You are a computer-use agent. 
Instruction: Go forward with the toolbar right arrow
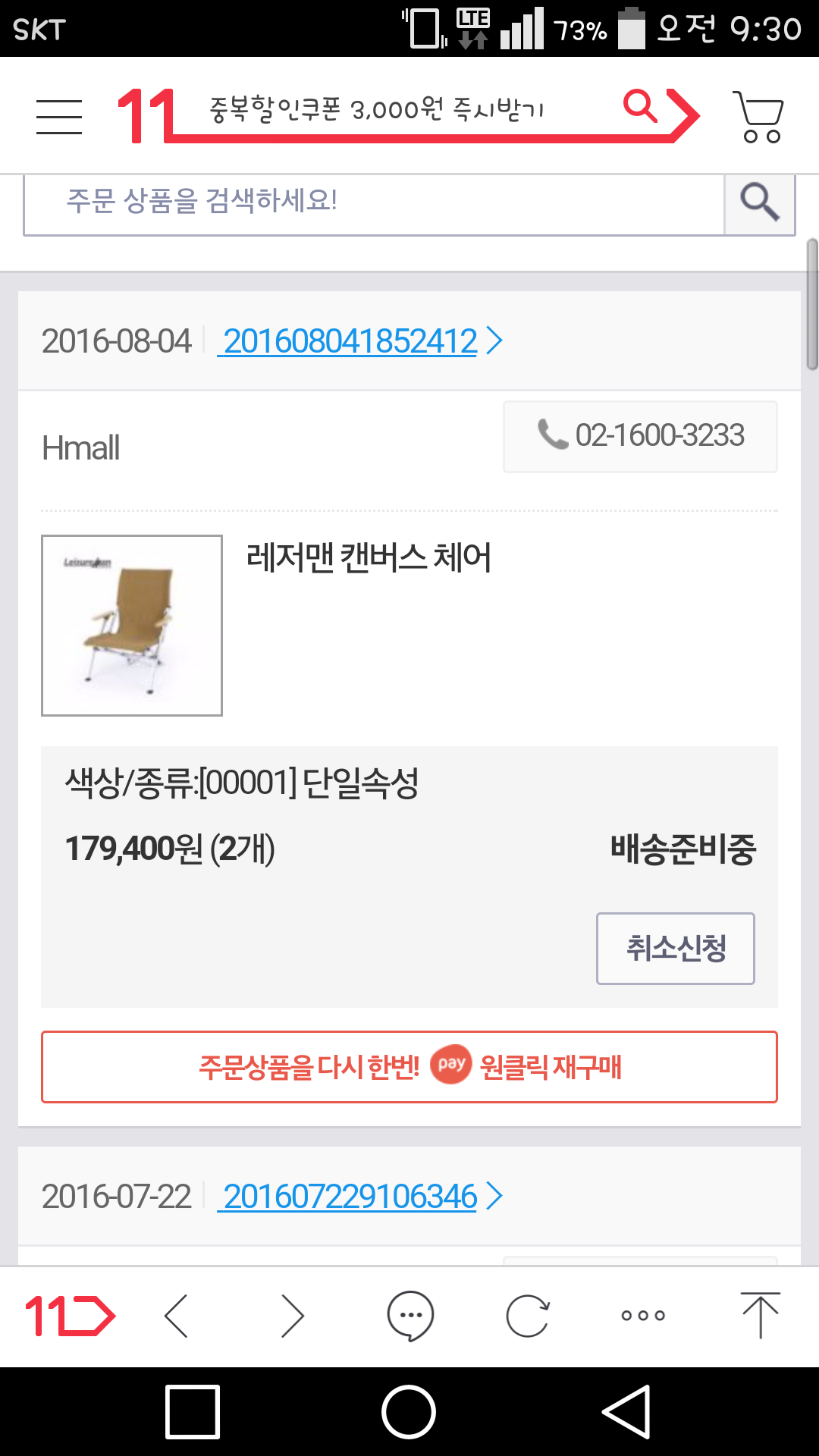[x=293, y=1316]
